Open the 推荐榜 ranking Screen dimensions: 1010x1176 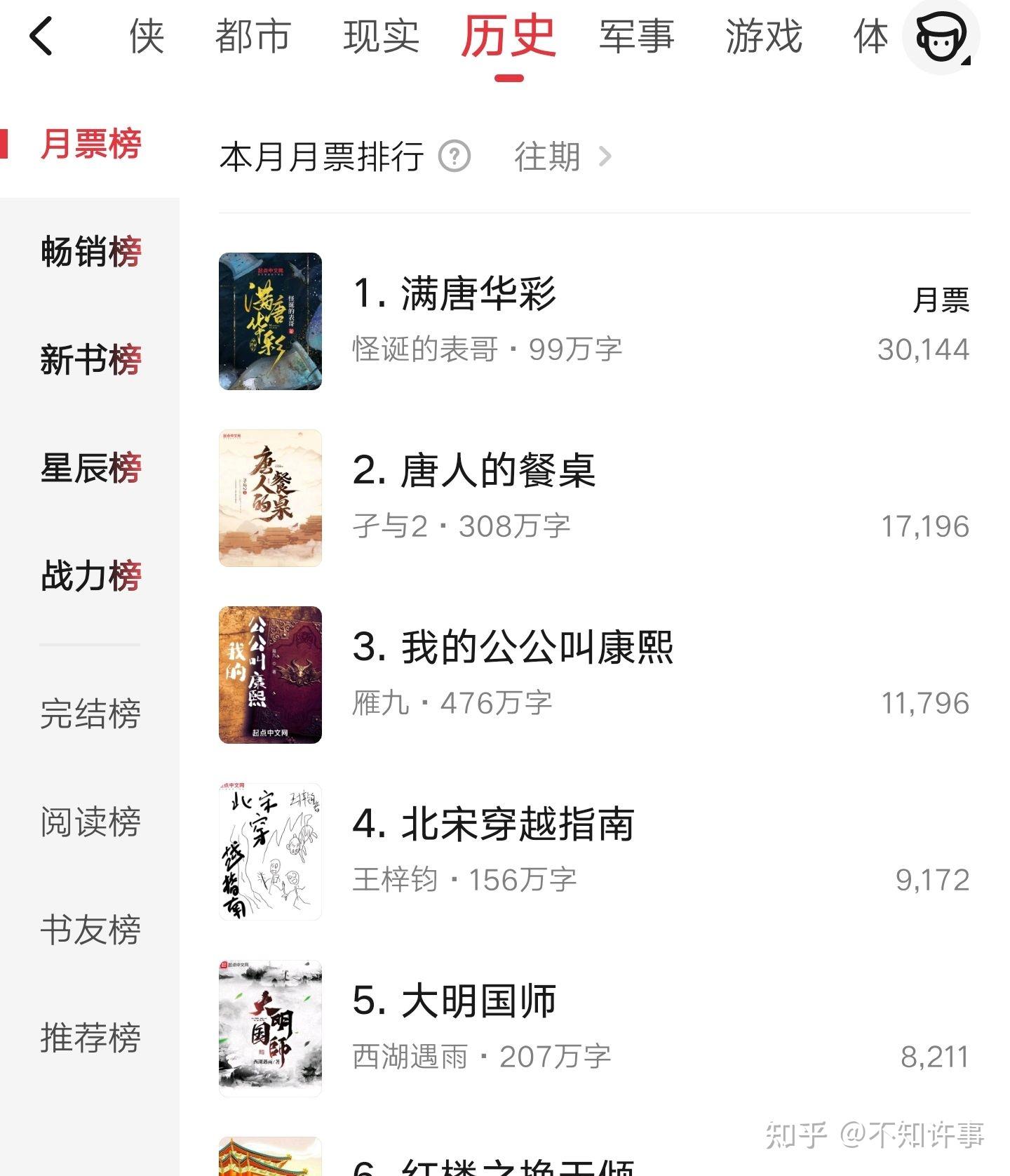click(x=90, y=1038)
